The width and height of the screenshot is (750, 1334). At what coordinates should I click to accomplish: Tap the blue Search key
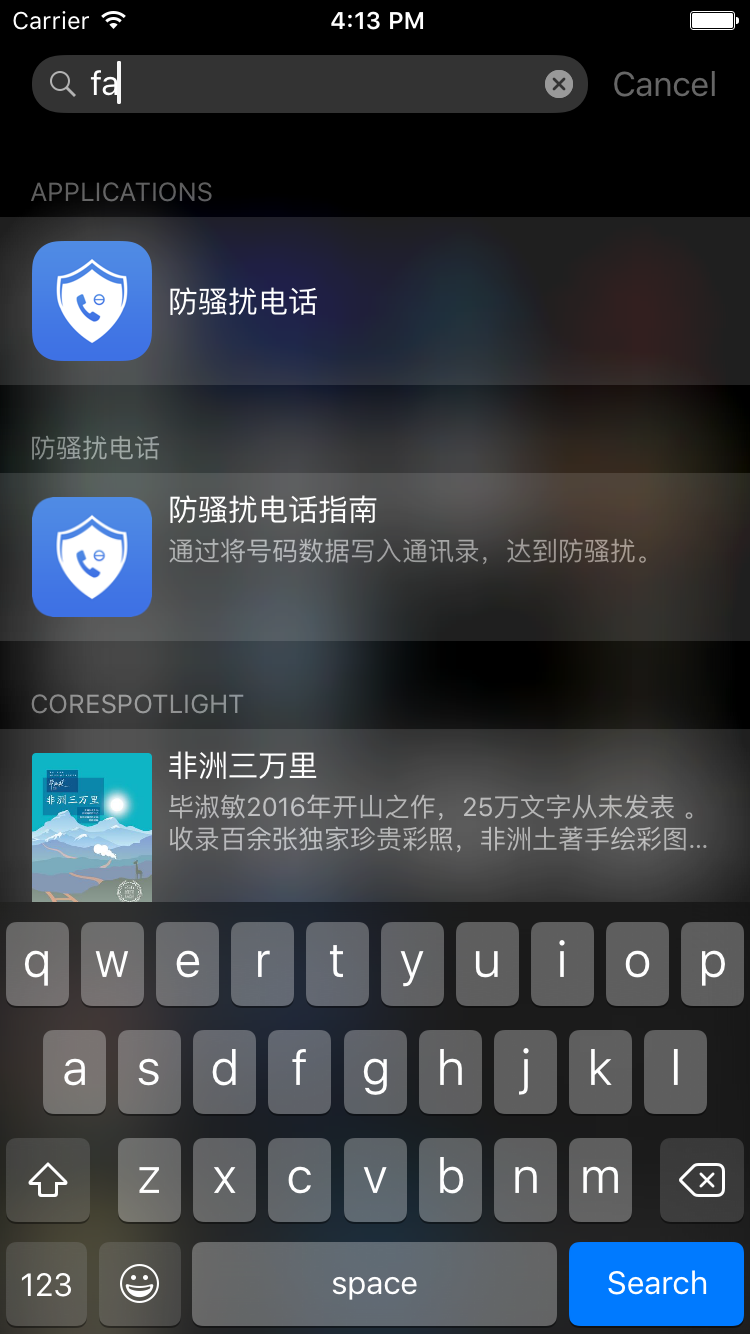click(x=656, y=1284)
